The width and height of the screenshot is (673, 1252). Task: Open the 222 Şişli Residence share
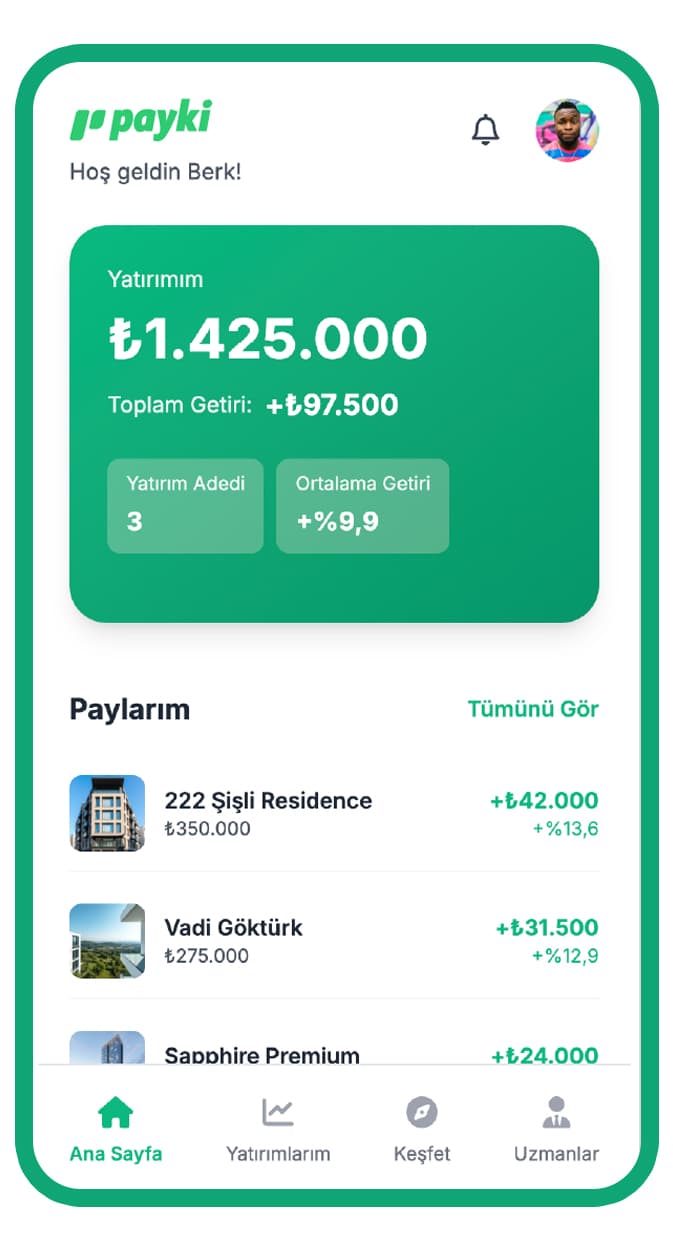[334, 813]
